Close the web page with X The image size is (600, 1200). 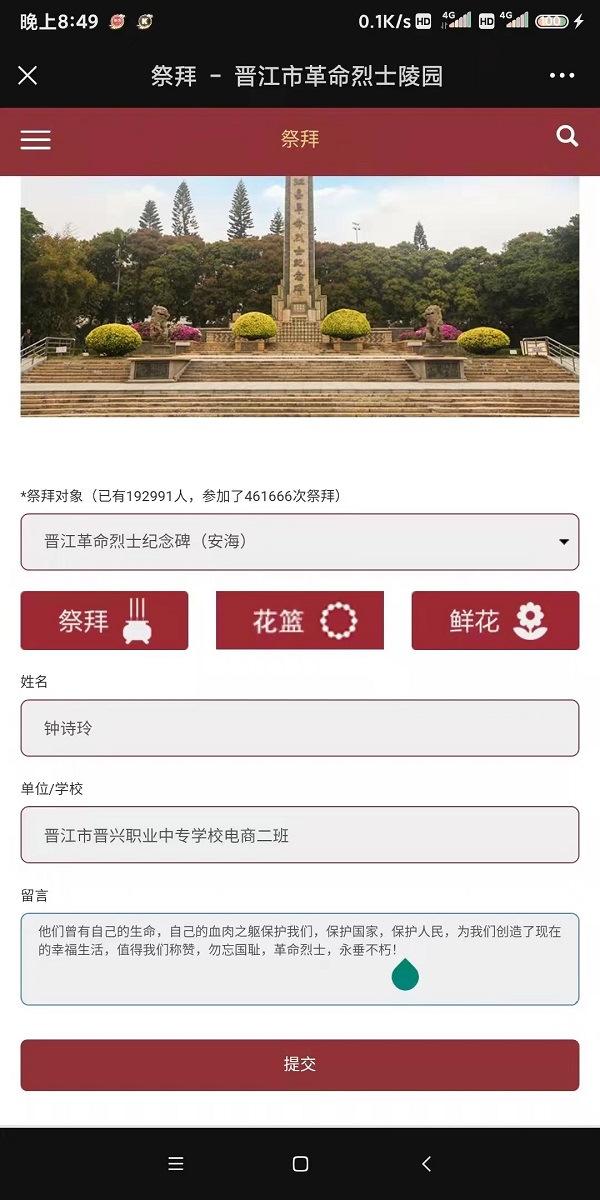28,76
